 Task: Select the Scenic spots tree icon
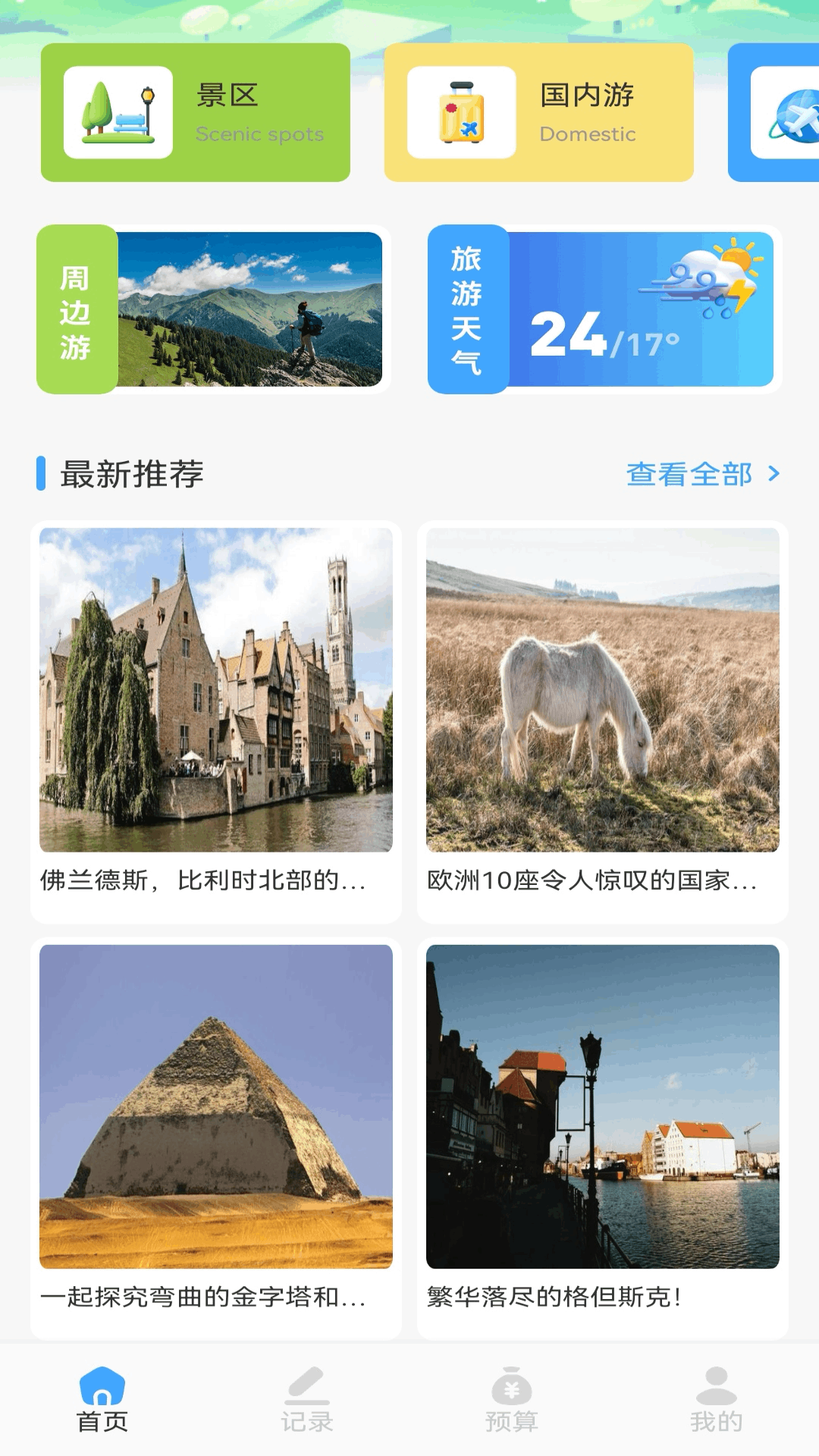point(117,111)
